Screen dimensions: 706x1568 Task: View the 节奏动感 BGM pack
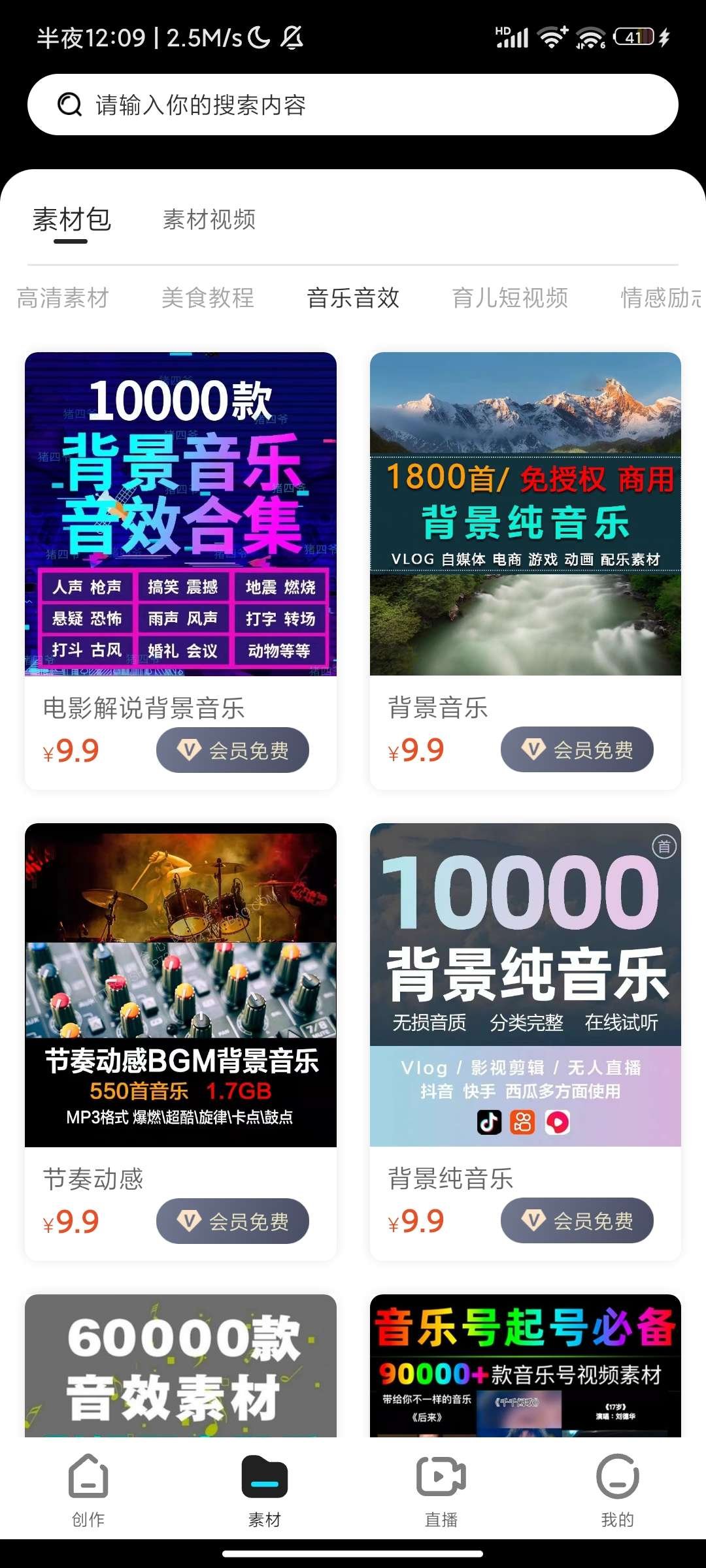(180, 985)
